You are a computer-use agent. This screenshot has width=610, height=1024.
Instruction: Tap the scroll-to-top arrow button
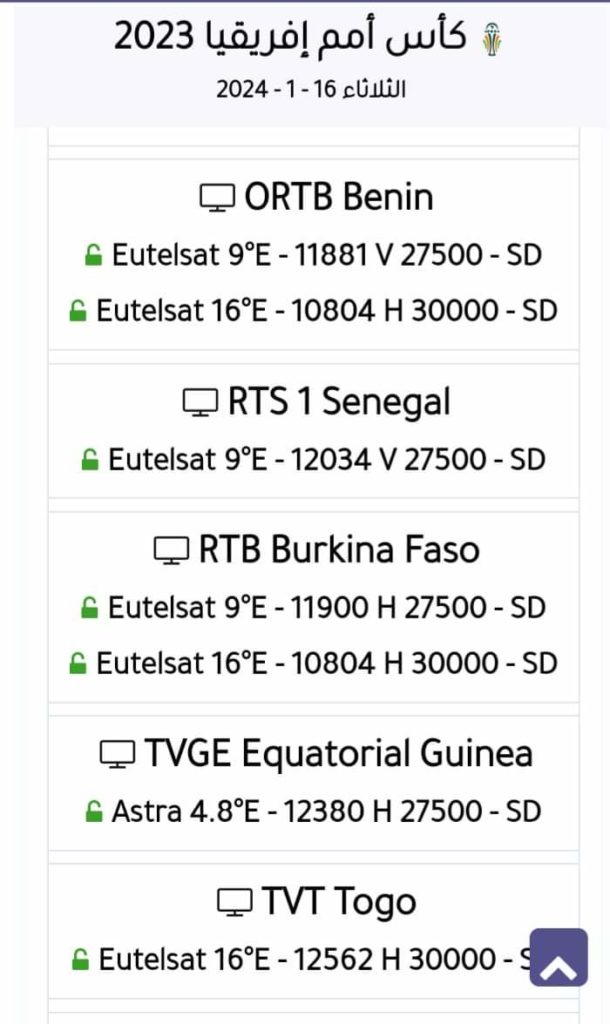[x=559, y=957]
